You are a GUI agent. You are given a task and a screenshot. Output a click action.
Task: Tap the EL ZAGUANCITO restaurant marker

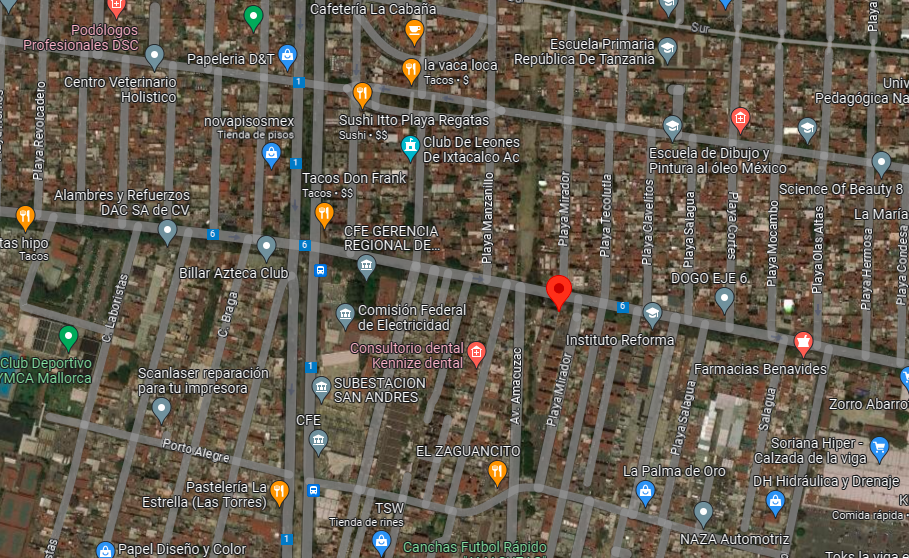(497, 473)
